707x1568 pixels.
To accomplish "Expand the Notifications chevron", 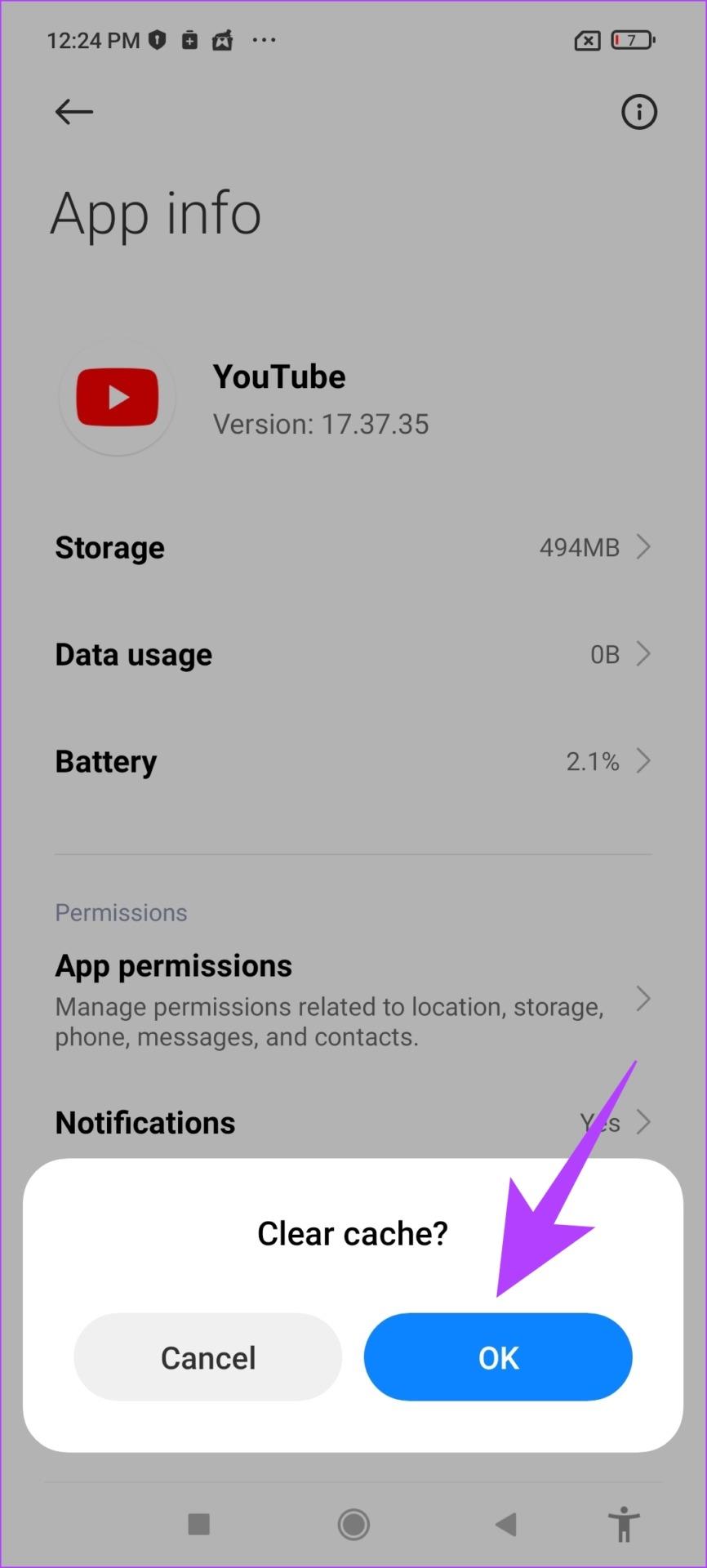I will [x=644, y=1122].
